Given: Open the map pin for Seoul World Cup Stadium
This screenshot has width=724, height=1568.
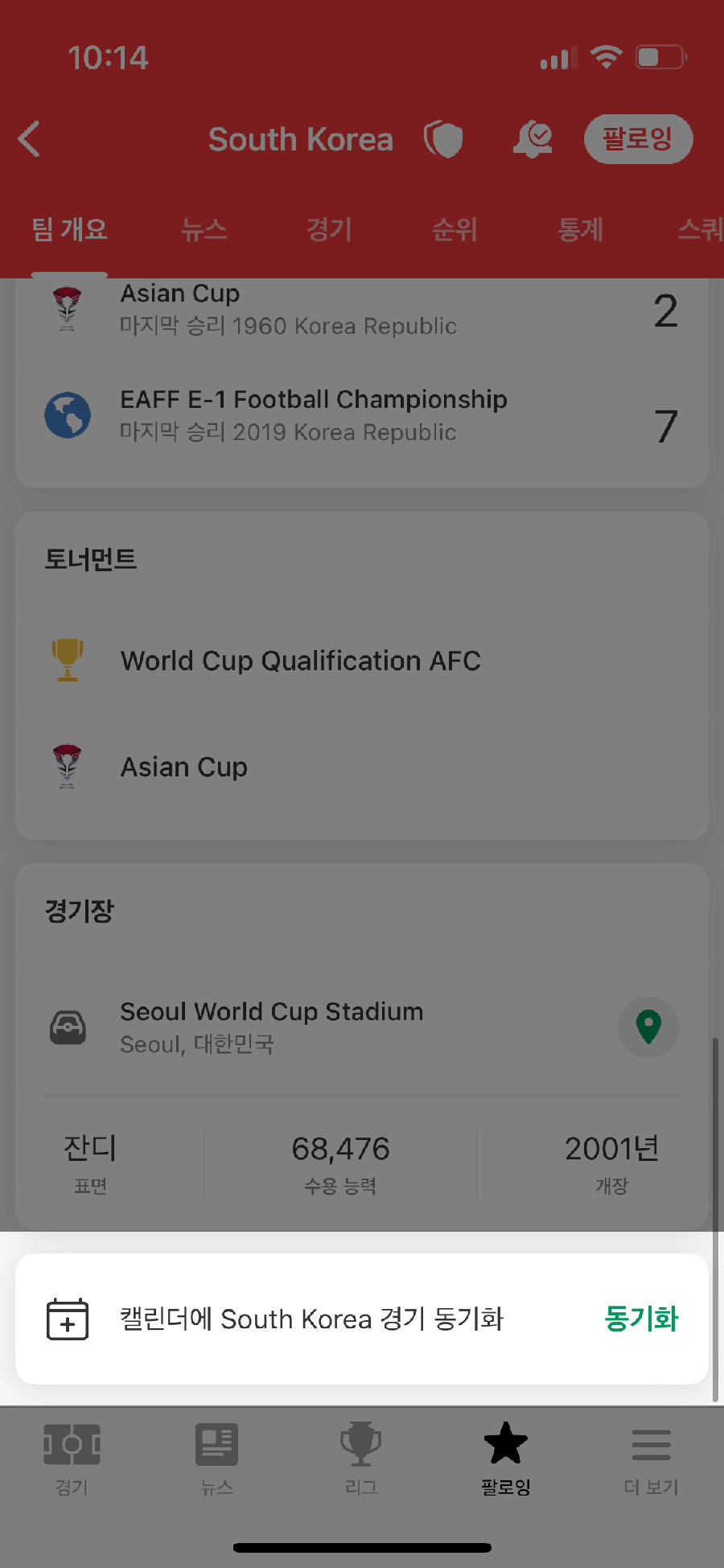Looking at the screenshot, I should pos(648,1027).
